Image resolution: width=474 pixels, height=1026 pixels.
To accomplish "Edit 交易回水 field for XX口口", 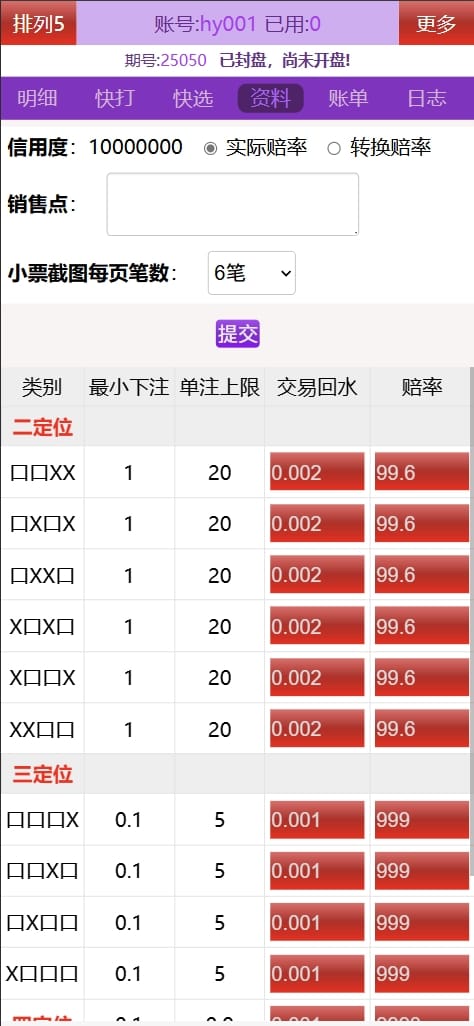I will 317,728.
